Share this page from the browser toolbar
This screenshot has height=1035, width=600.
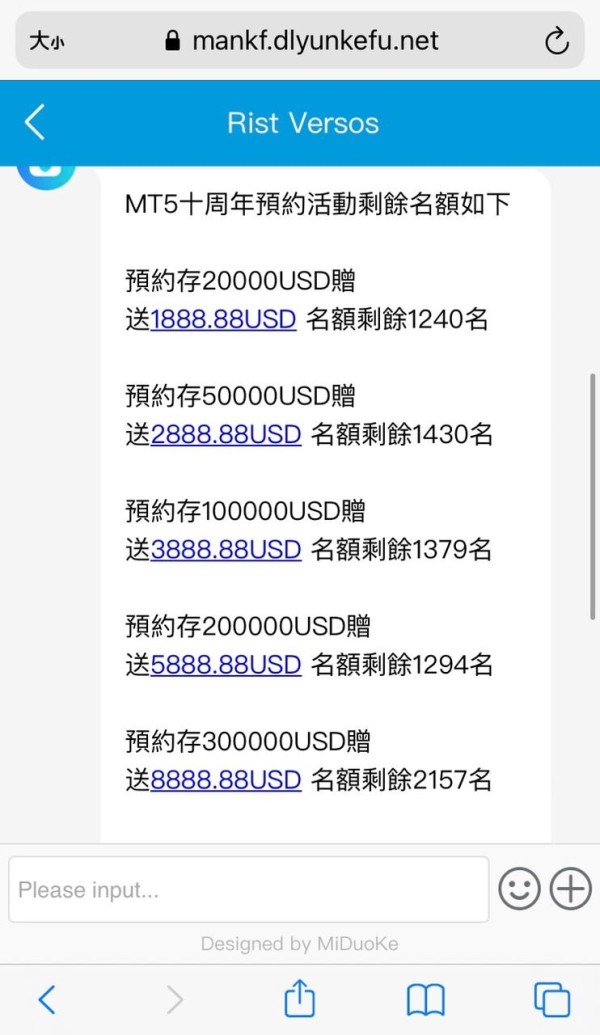point(300,998)
